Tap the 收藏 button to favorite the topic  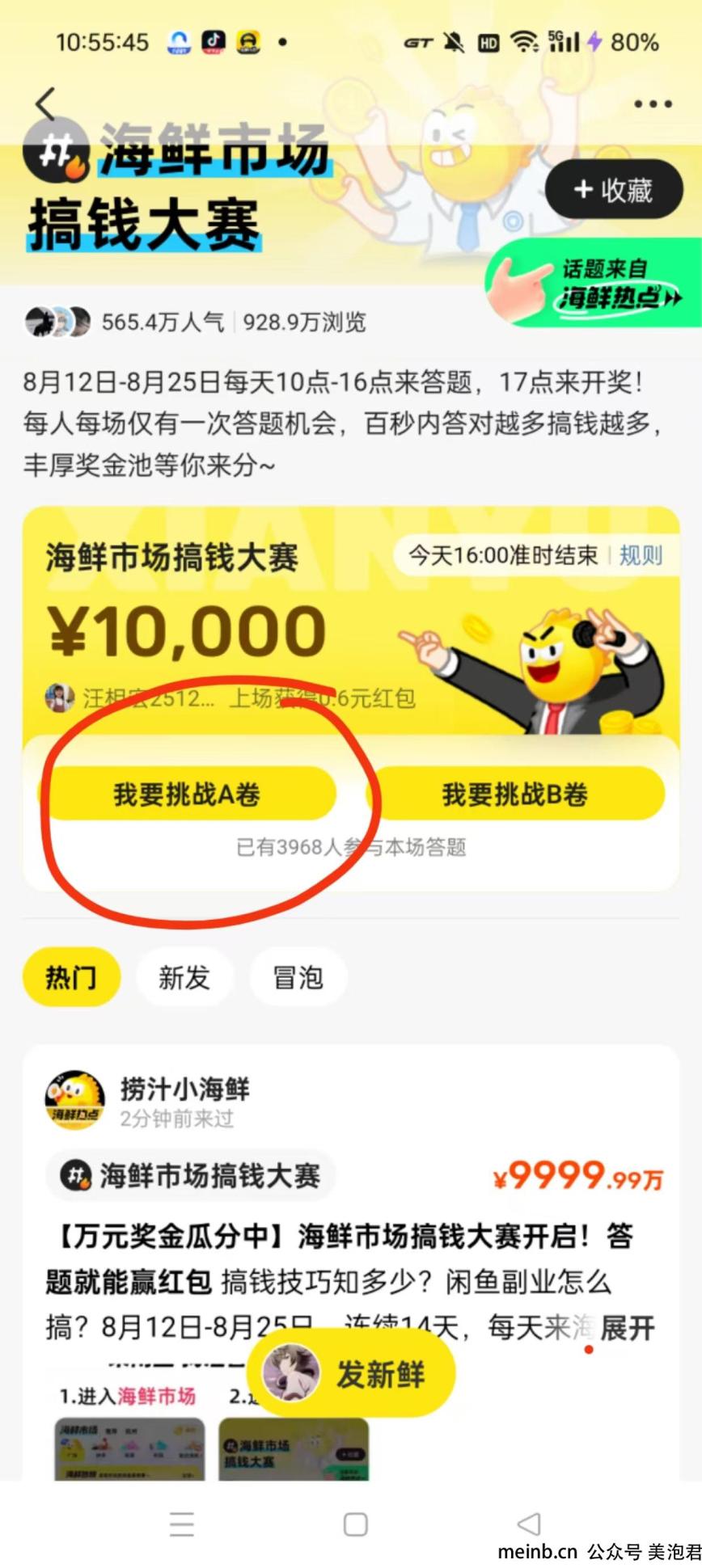614,190
